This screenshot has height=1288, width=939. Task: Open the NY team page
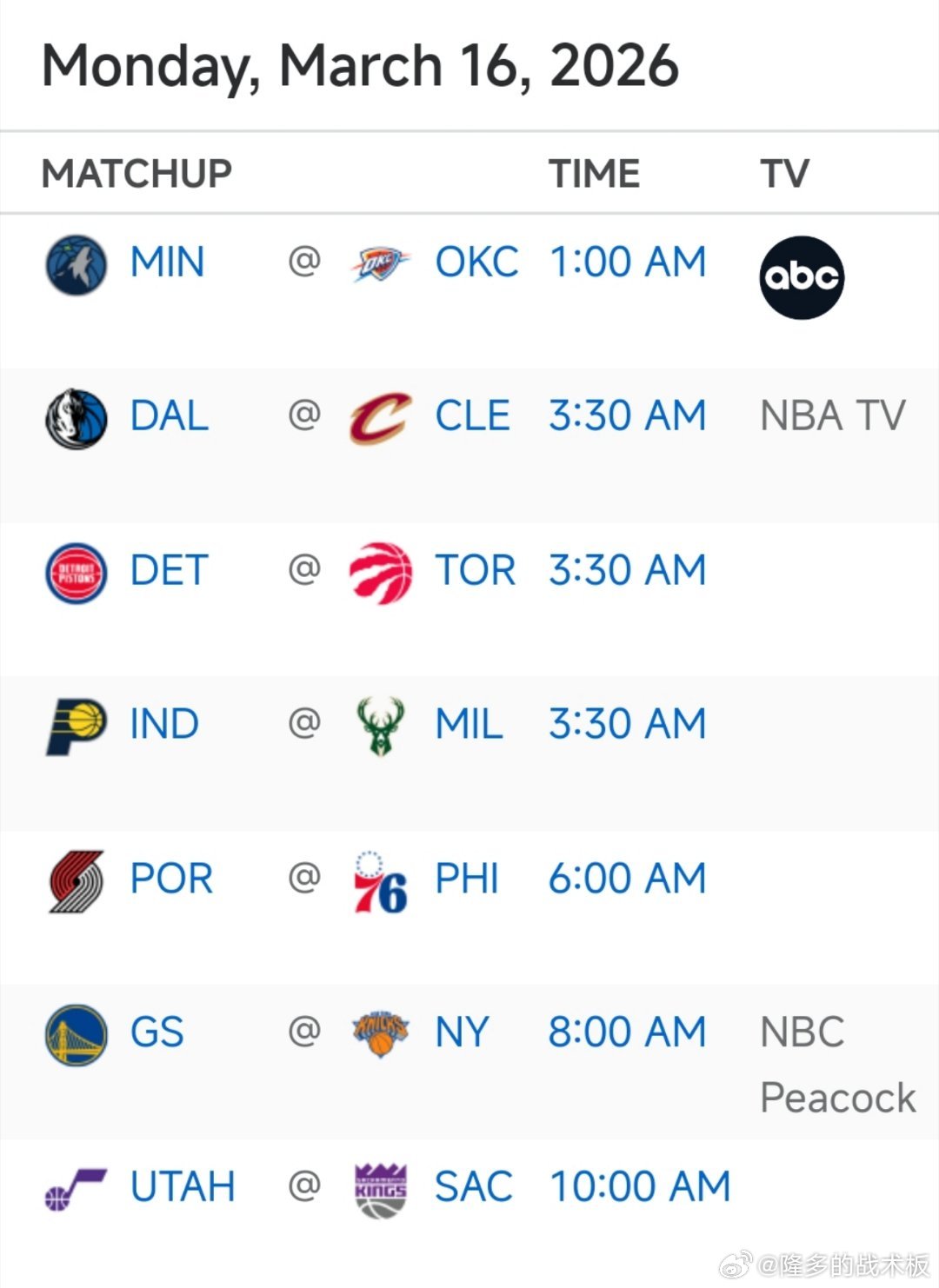pos(462,1033)
